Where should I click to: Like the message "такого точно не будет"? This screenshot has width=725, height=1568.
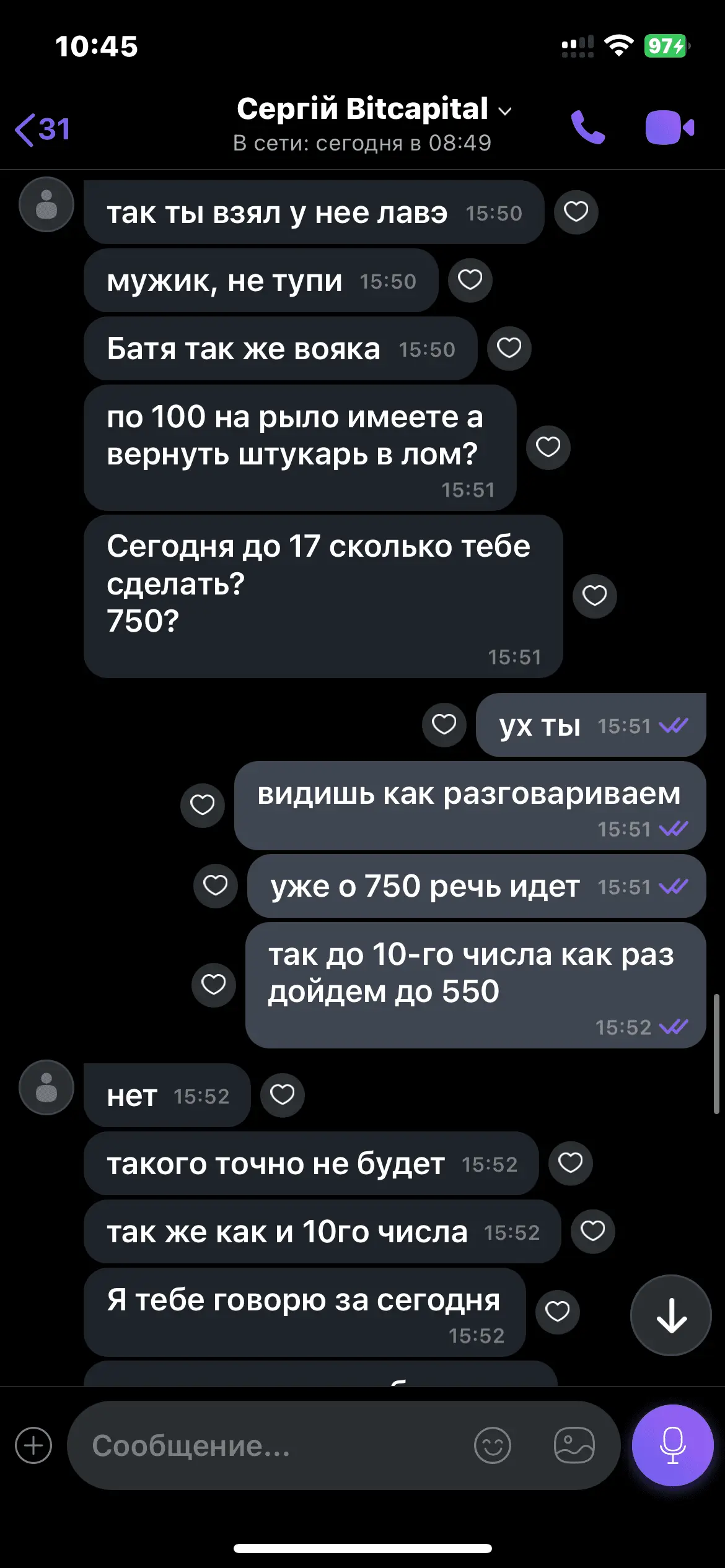(570, 1163)
